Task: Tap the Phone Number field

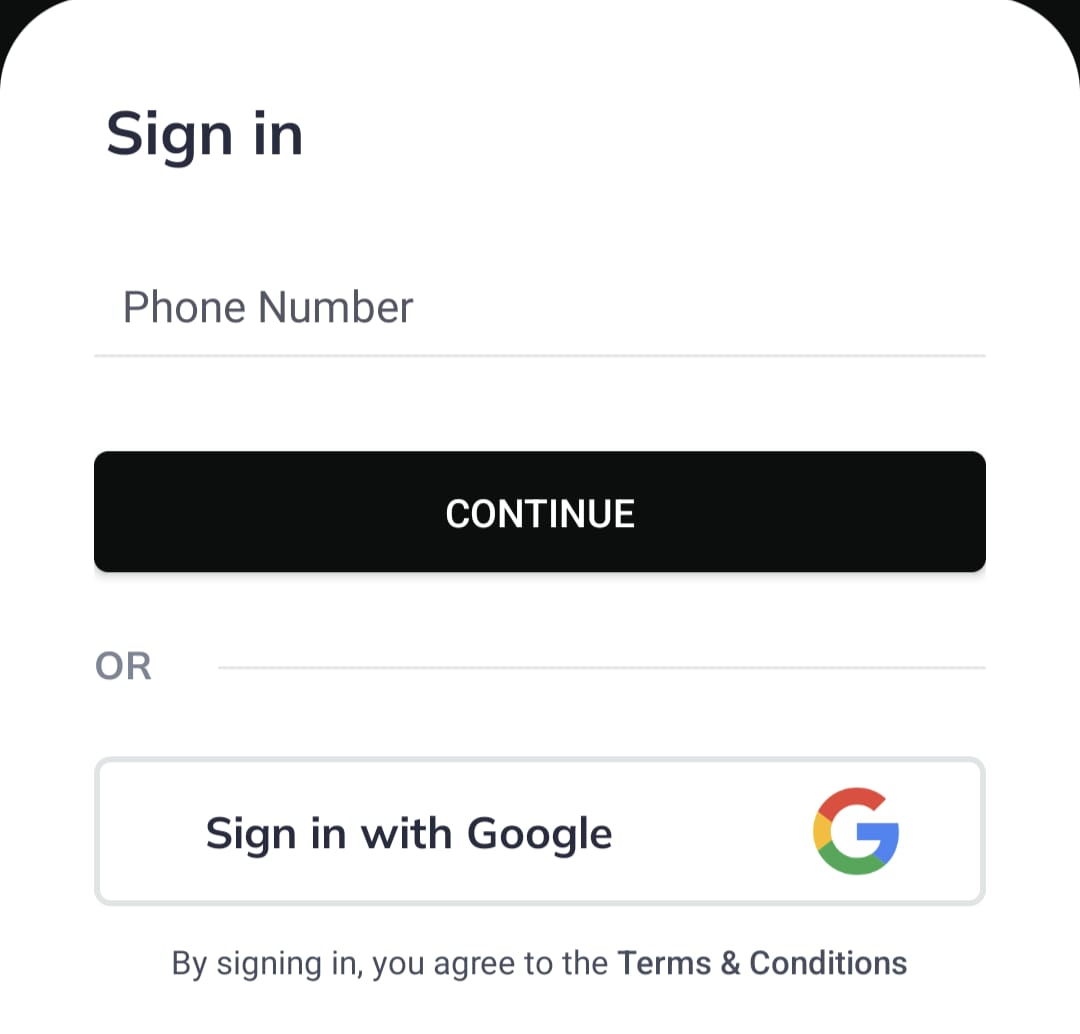Action: (x=539, y=308)
